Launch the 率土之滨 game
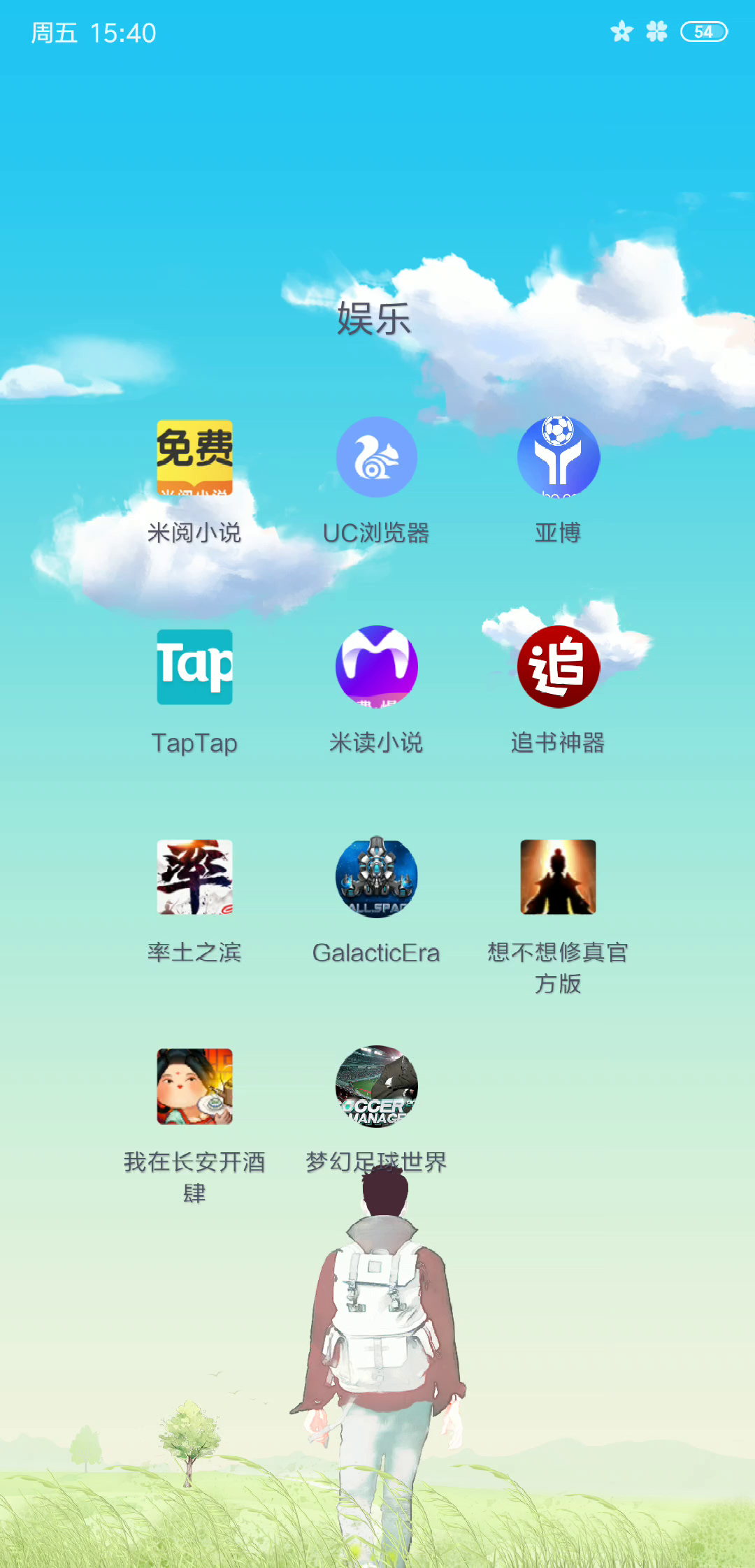755x1568 pixels. (194, 877)
